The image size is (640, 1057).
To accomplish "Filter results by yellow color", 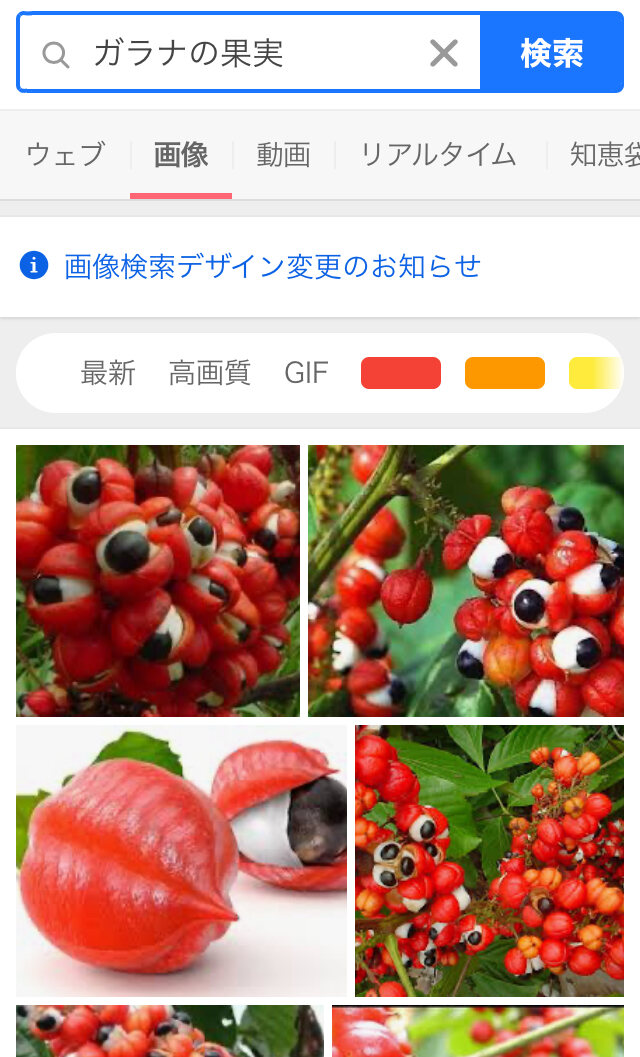I will coord(595,373).
